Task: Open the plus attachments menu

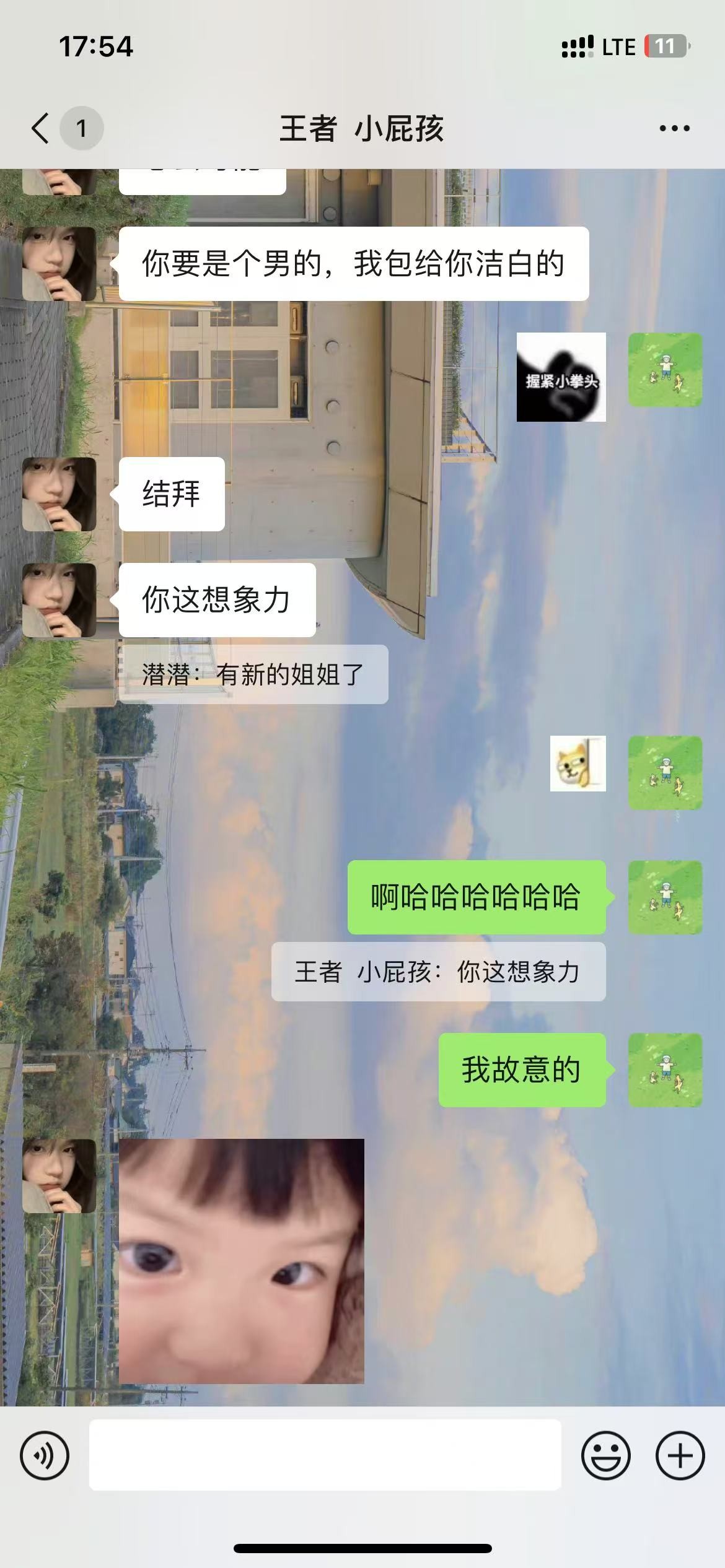Action: [680, 1455]
